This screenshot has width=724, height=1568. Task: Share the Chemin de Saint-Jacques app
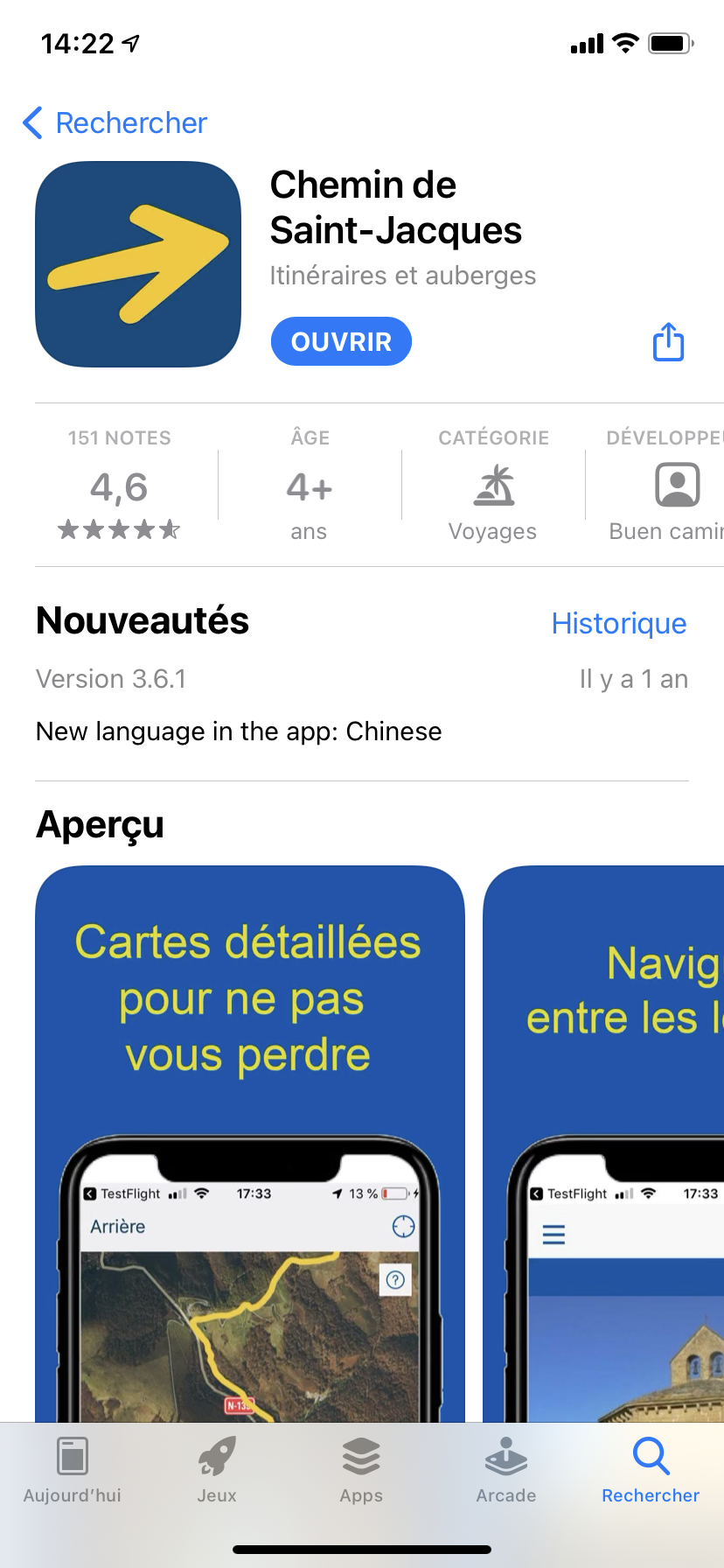pos(669,342)
